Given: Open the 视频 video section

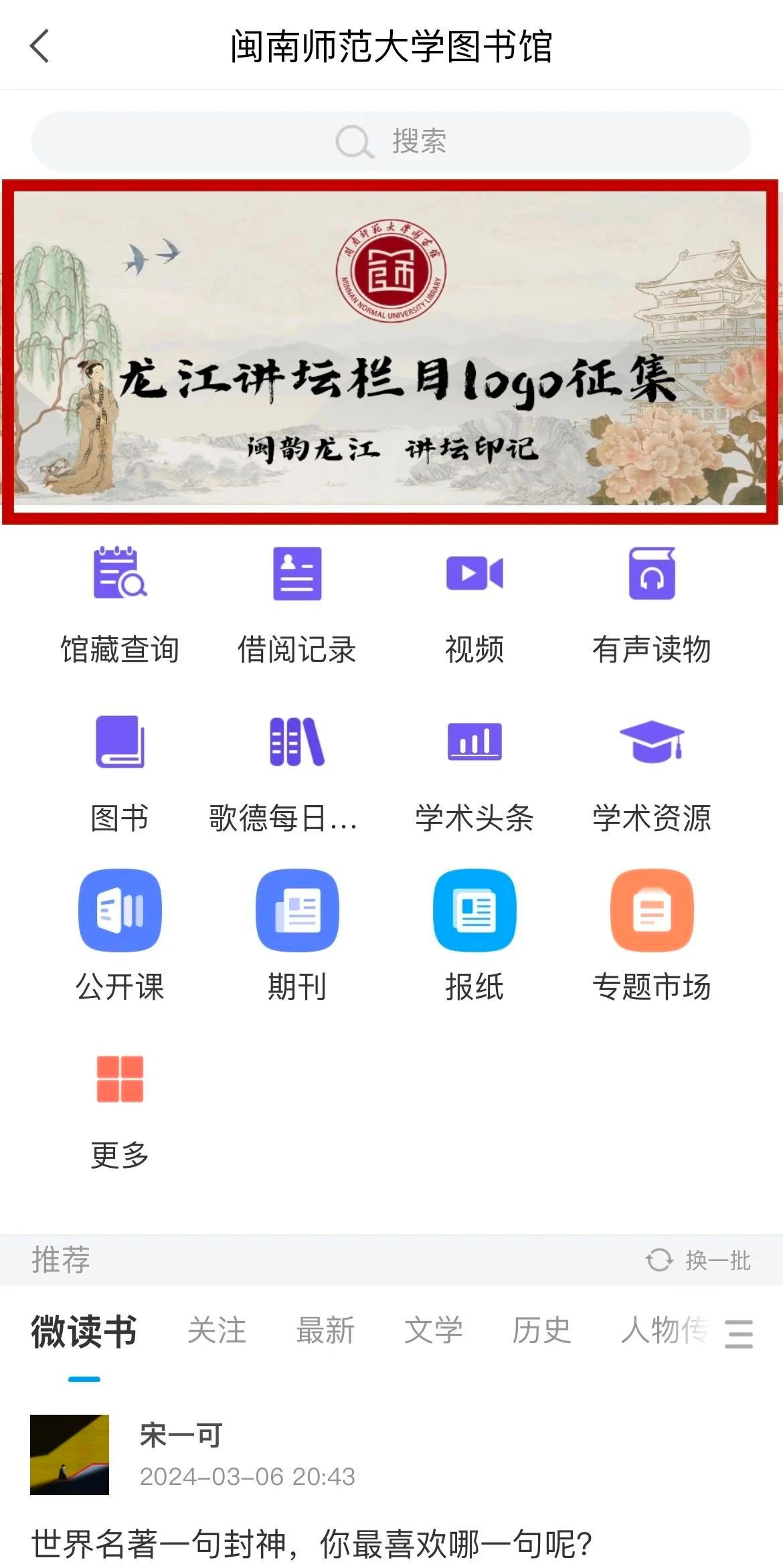Looking at the screenshot, I should tap(474, 602).
